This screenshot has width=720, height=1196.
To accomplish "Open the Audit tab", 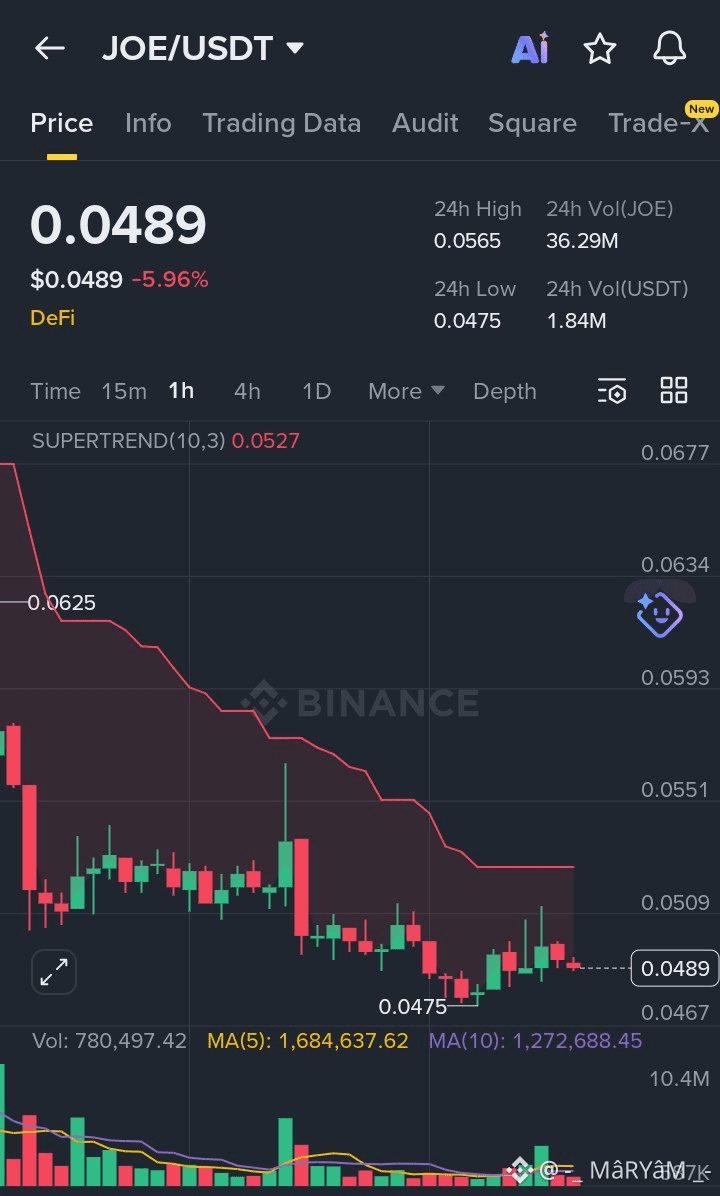I will click(x=425, y=123).
